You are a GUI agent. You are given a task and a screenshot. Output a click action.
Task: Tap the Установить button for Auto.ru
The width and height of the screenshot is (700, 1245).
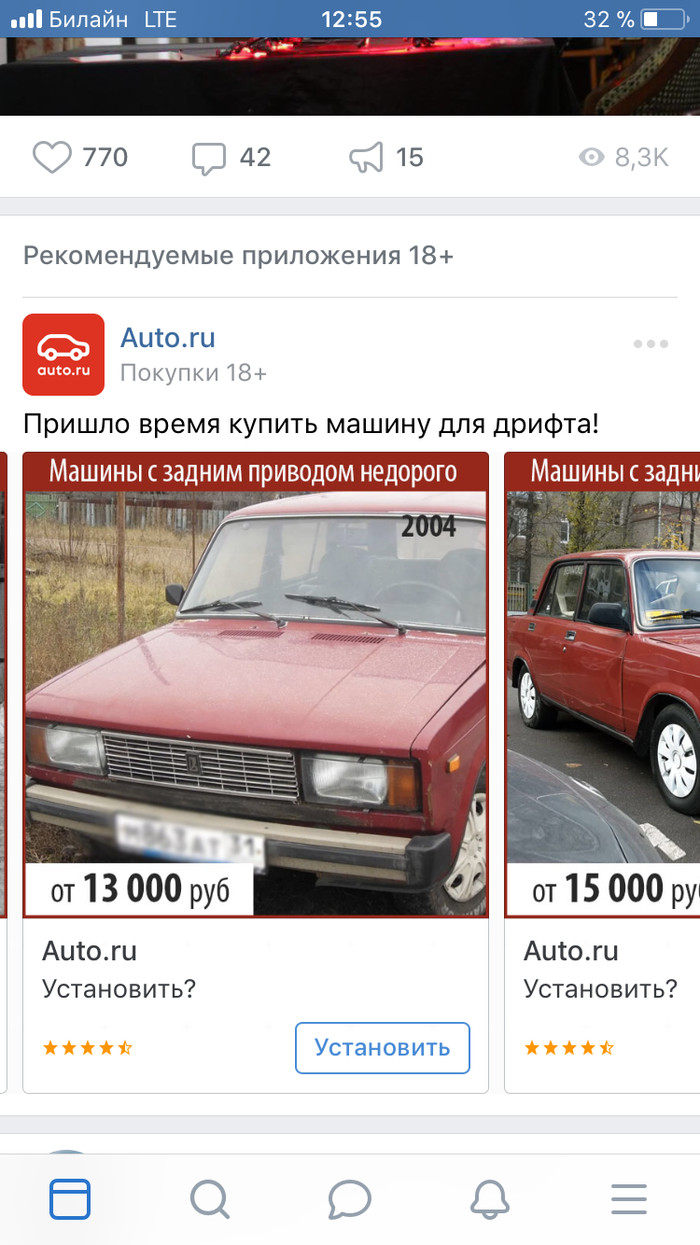[382, 1047]
